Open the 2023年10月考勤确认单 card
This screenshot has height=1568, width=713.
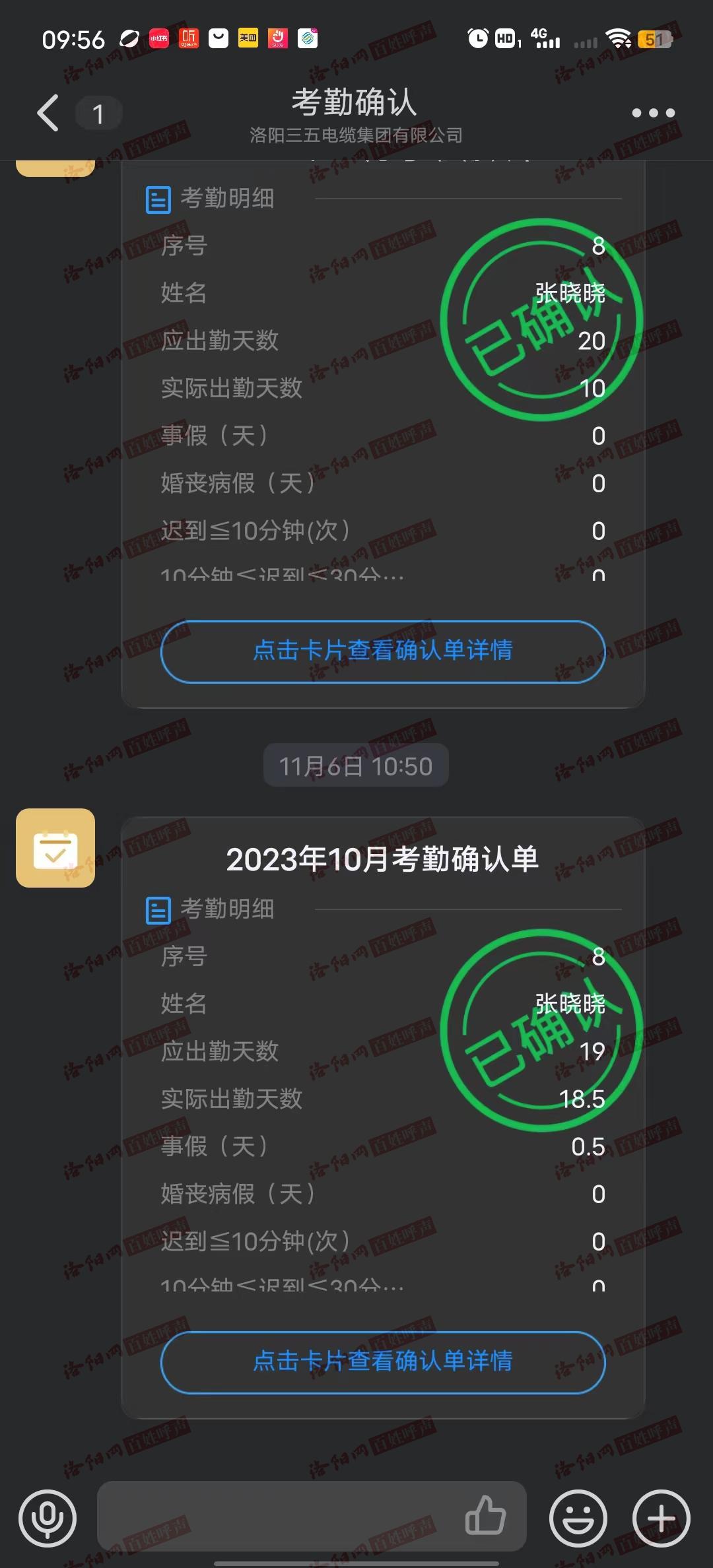(382, 859)
